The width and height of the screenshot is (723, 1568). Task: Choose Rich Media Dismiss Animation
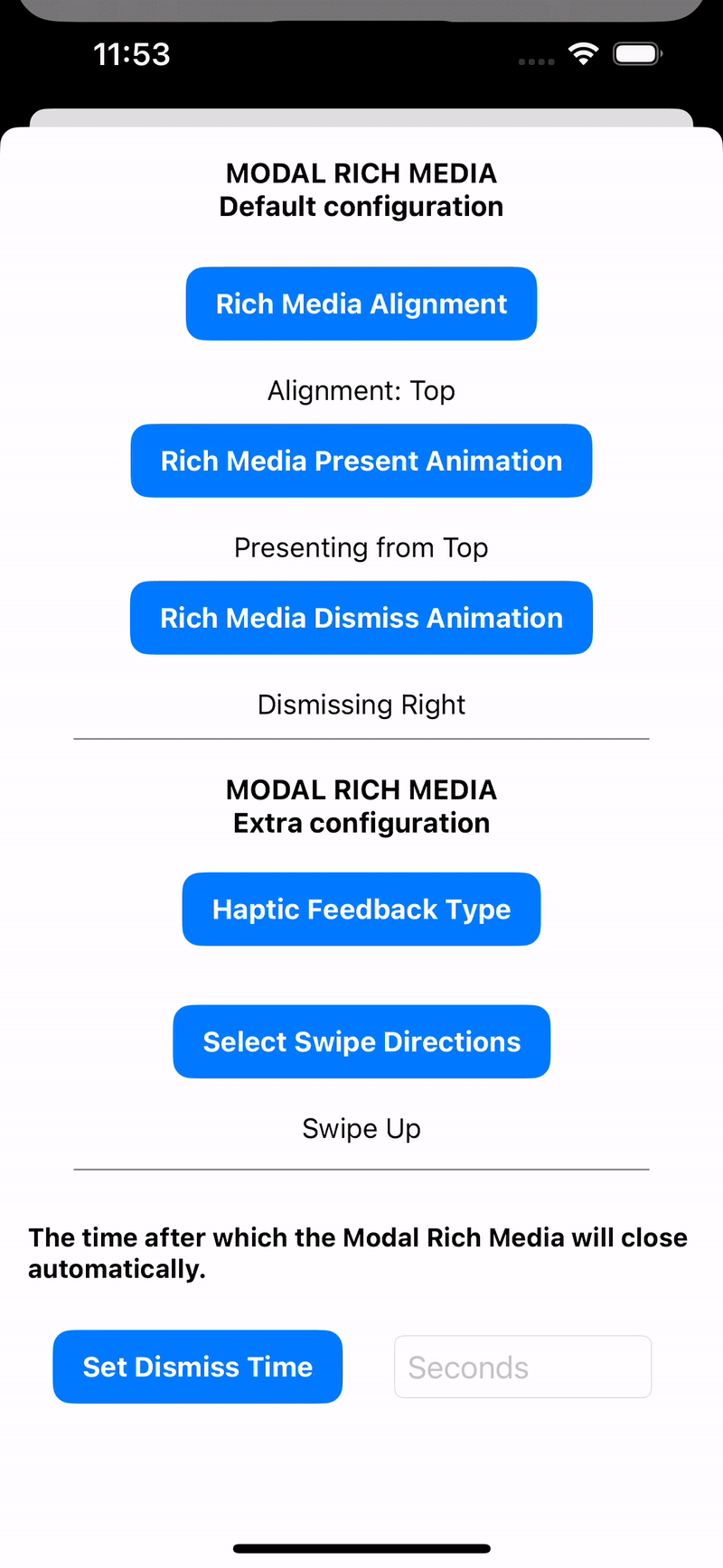(x=361, y=618)
